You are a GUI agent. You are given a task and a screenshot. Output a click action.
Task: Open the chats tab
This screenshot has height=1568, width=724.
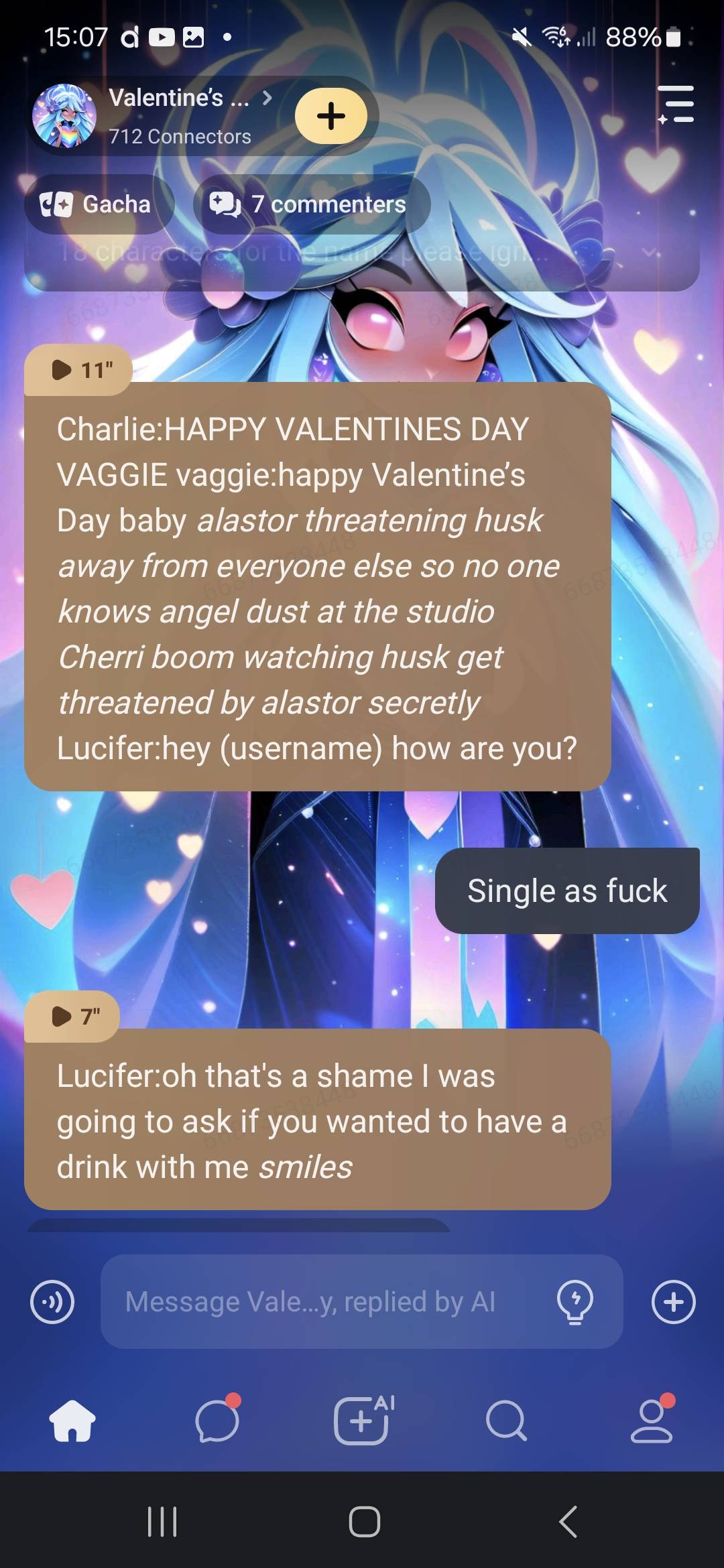217,1421
